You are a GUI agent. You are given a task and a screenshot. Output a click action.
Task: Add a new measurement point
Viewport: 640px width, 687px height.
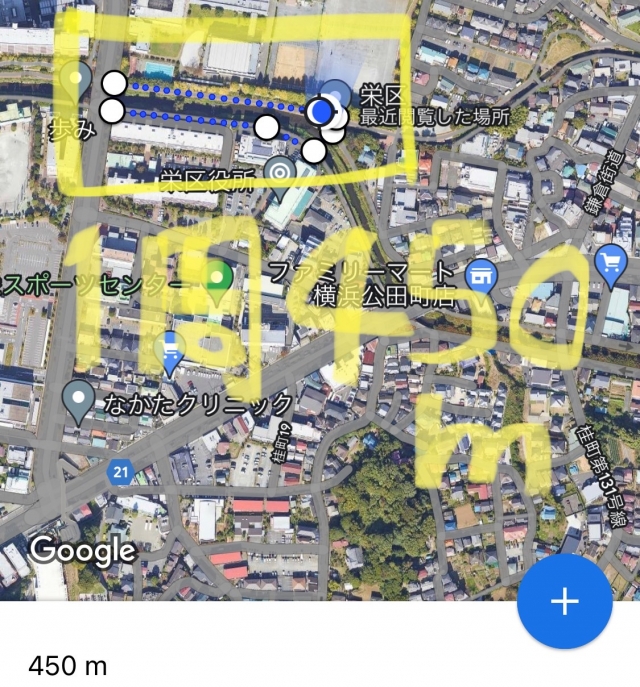pyautogui.click(x=565, y=600)
